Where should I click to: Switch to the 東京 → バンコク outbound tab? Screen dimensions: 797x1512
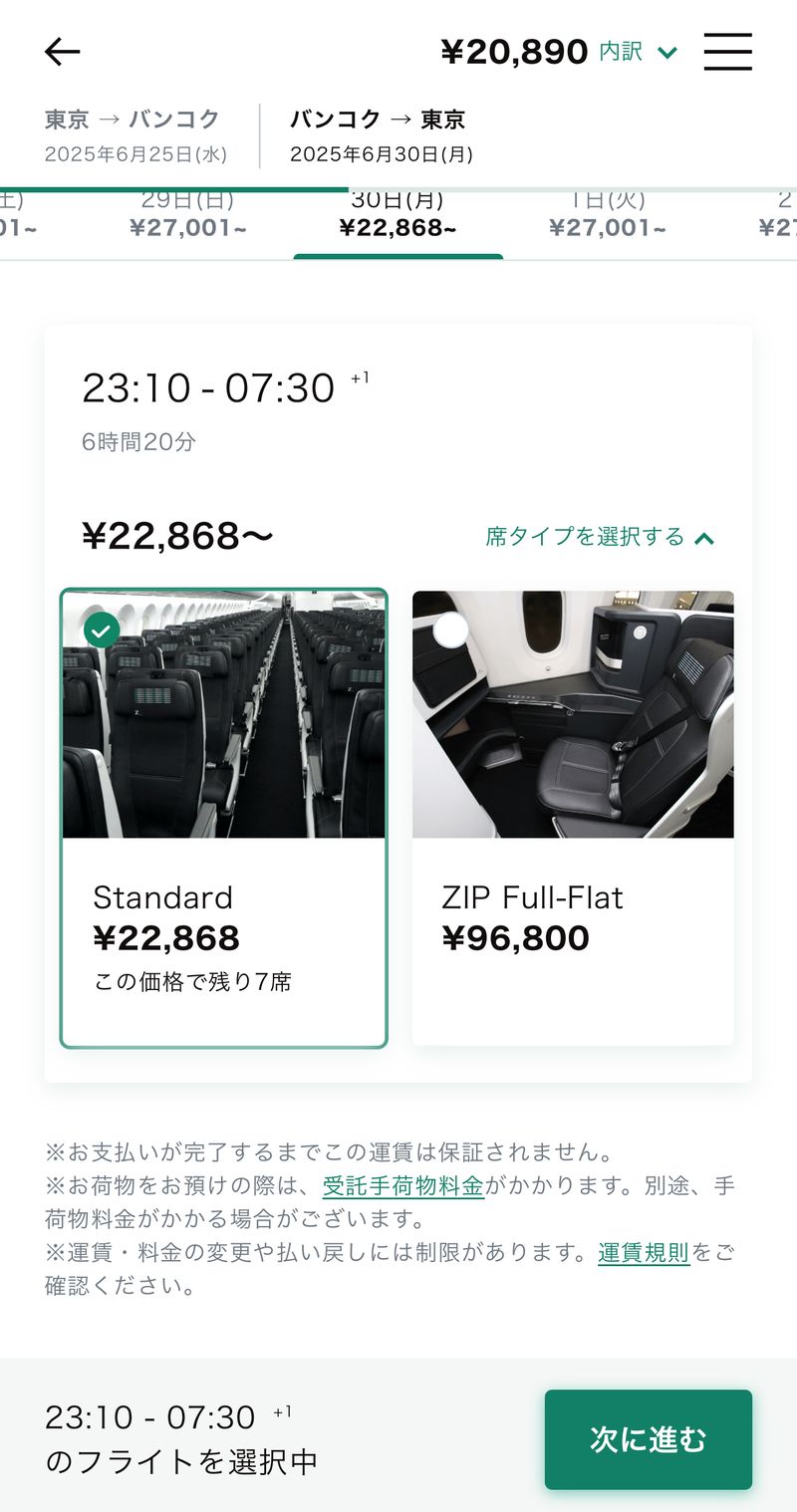135,135
